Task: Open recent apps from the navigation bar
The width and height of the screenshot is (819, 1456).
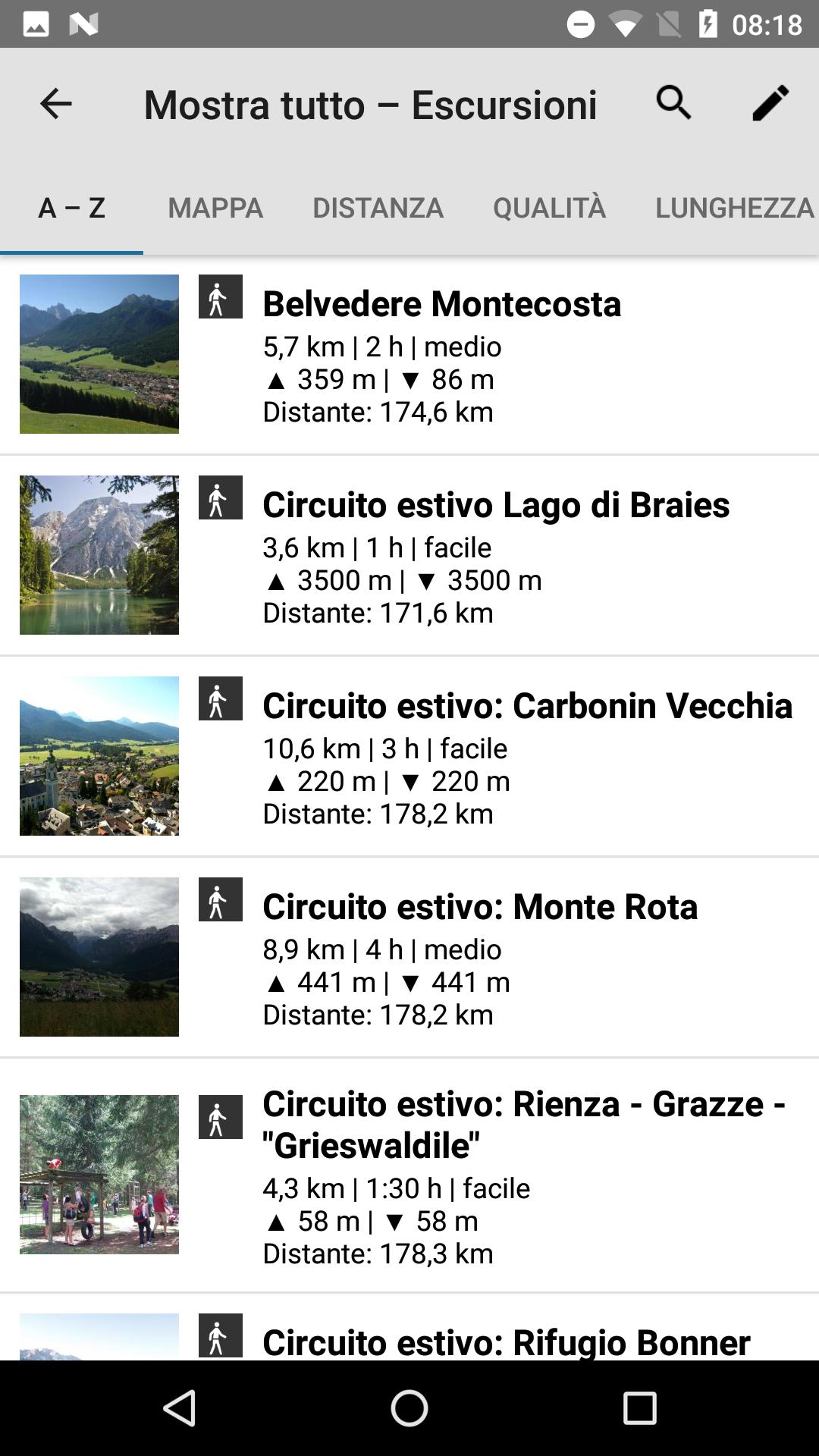Action: [639, 1408]
